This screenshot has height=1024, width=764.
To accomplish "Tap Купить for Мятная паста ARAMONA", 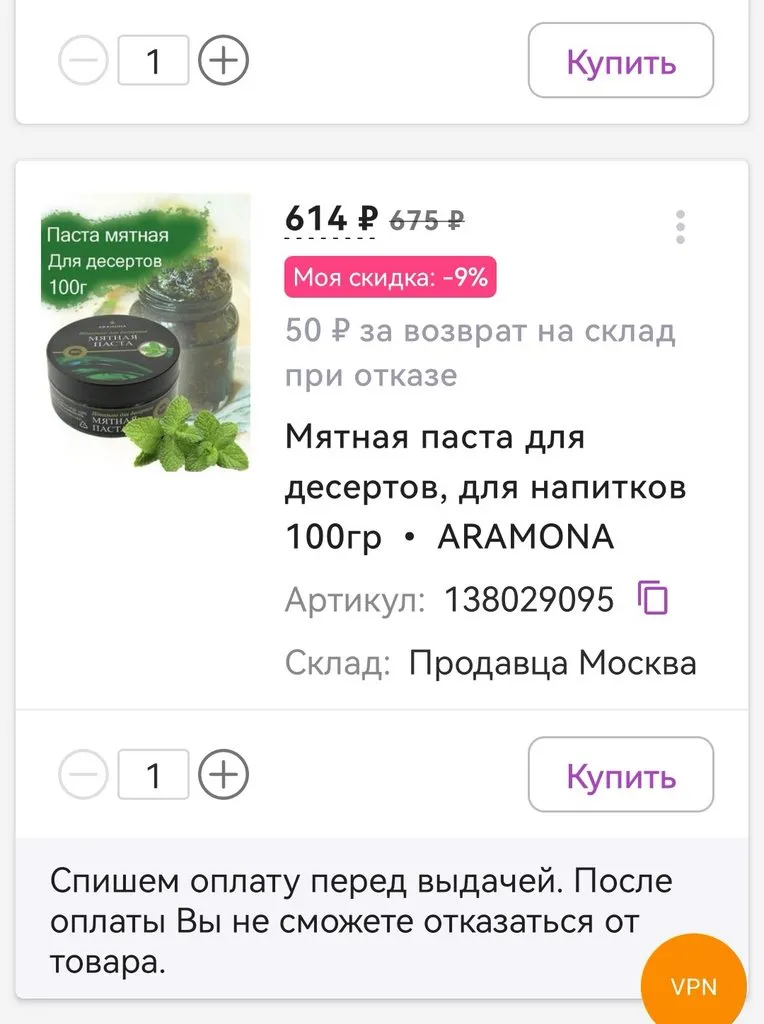I will click(621, 775).
